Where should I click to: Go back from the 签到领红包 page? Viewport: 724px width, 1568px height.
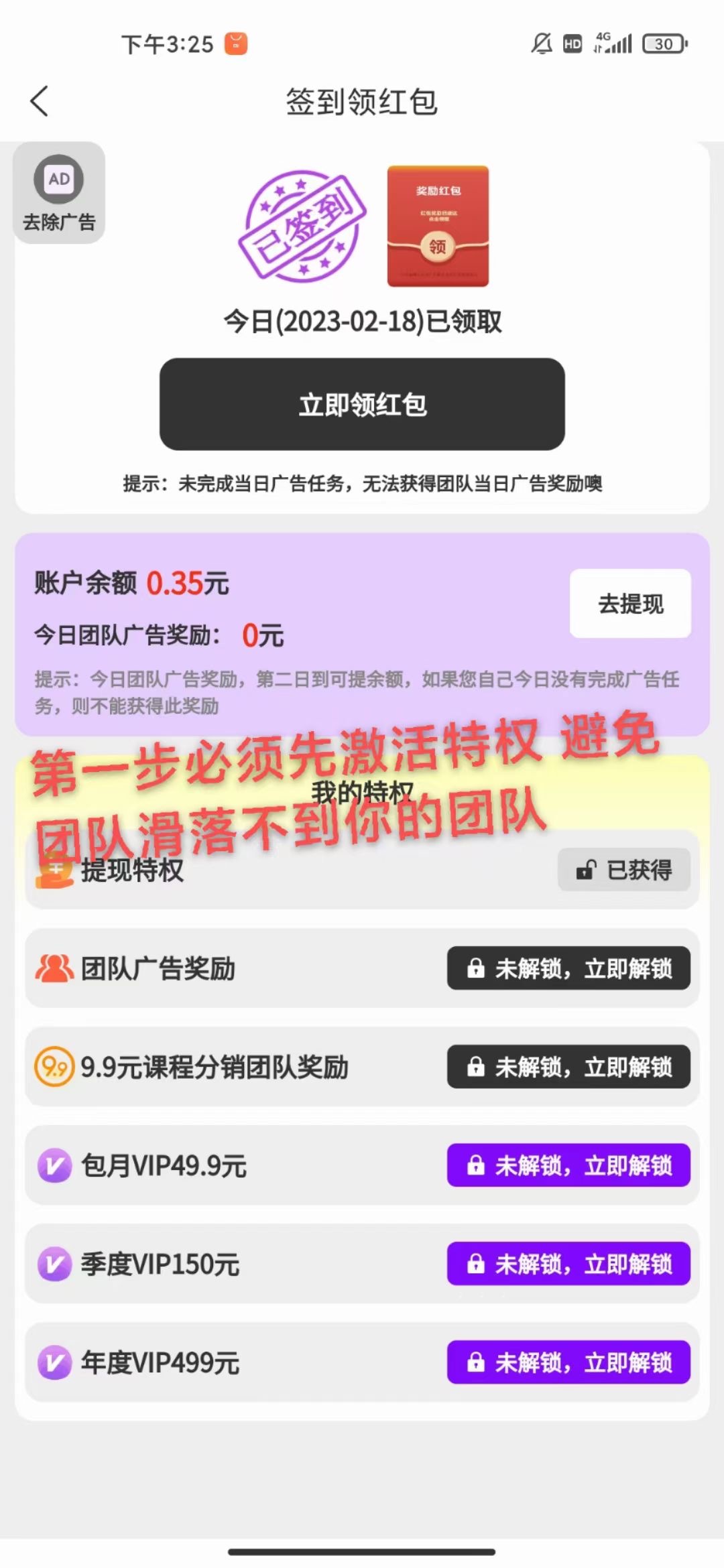click(x=39, y=102)
